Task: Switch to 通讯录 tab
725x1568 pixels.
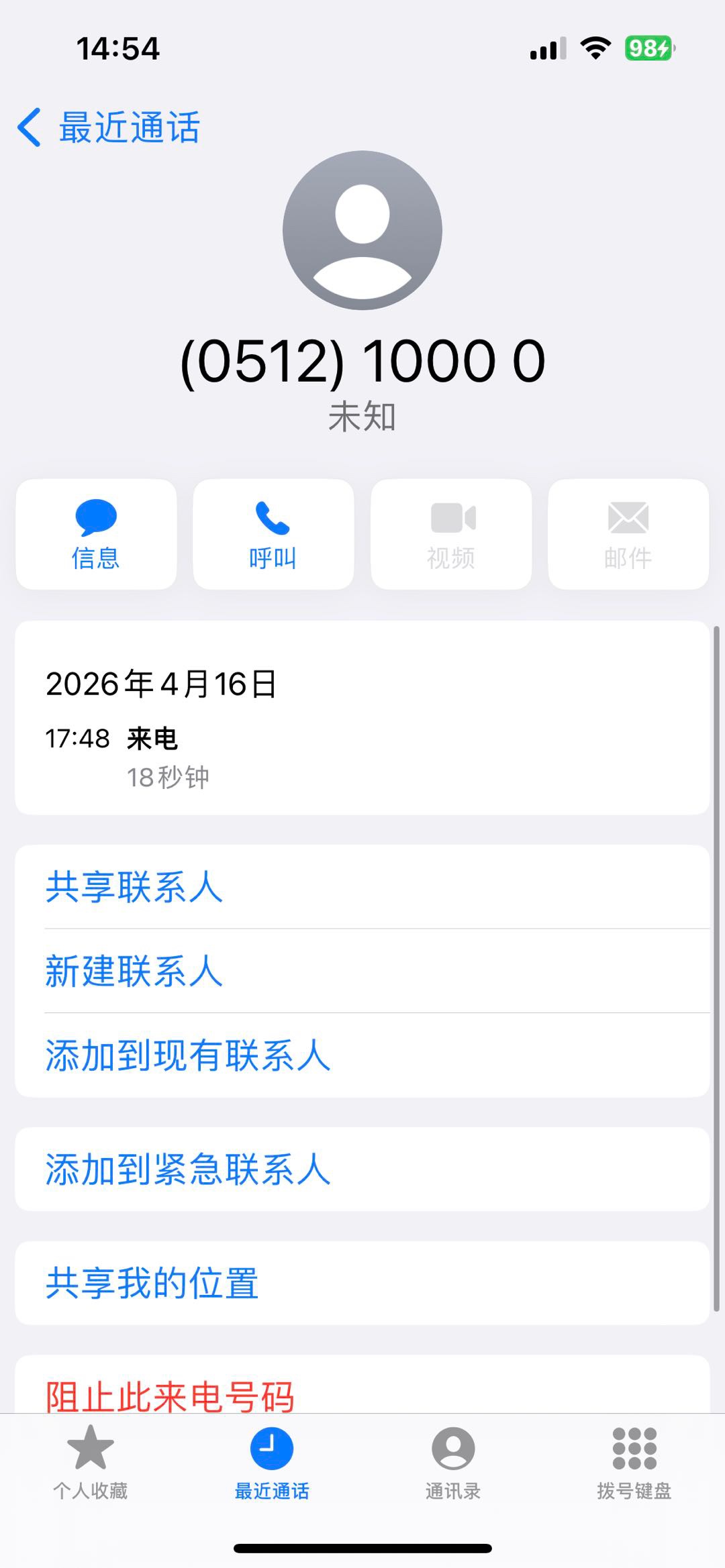Action: (x=453, y=1461)
